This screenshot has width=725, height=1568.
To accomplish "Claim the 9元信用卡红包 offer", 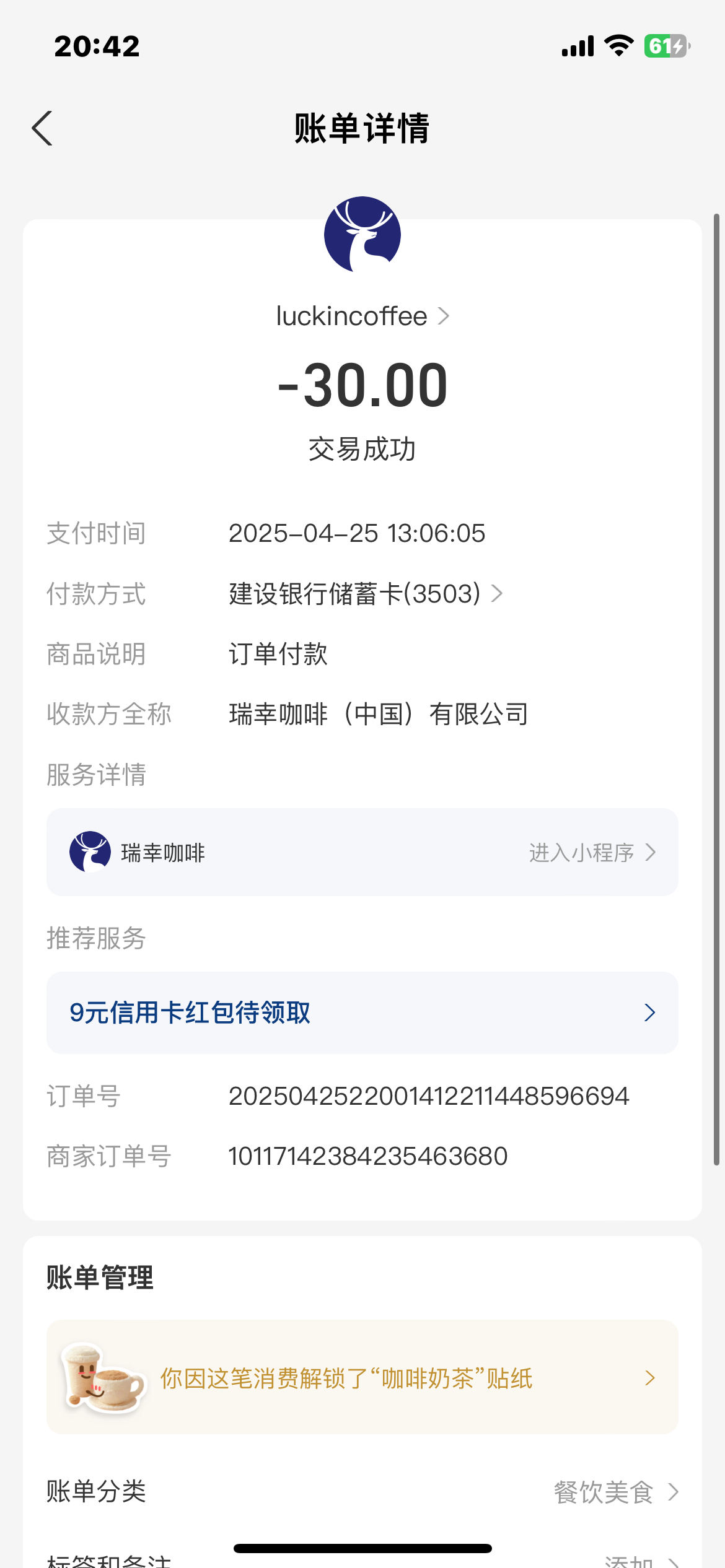I will [362, 1013].
